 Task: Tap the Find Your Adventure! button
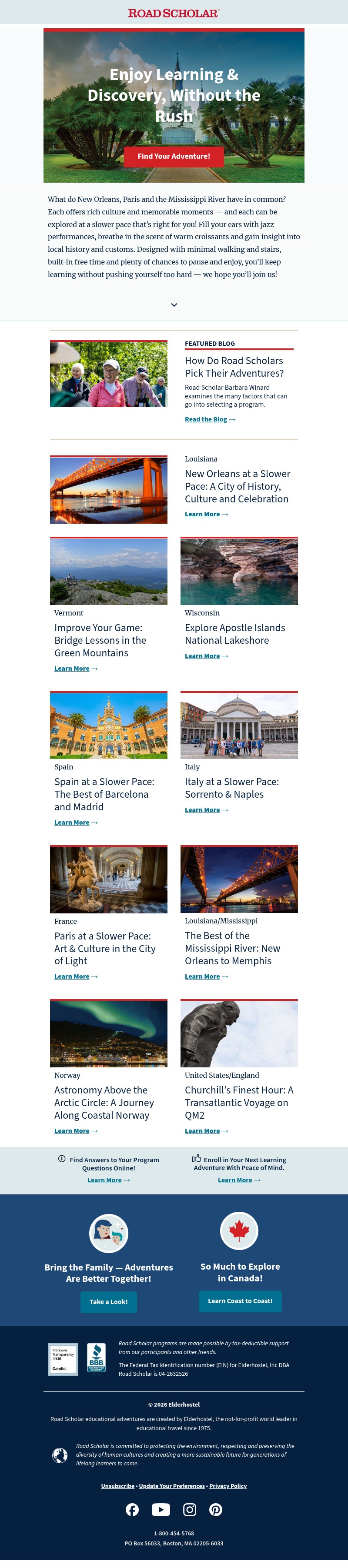(174, 157)
